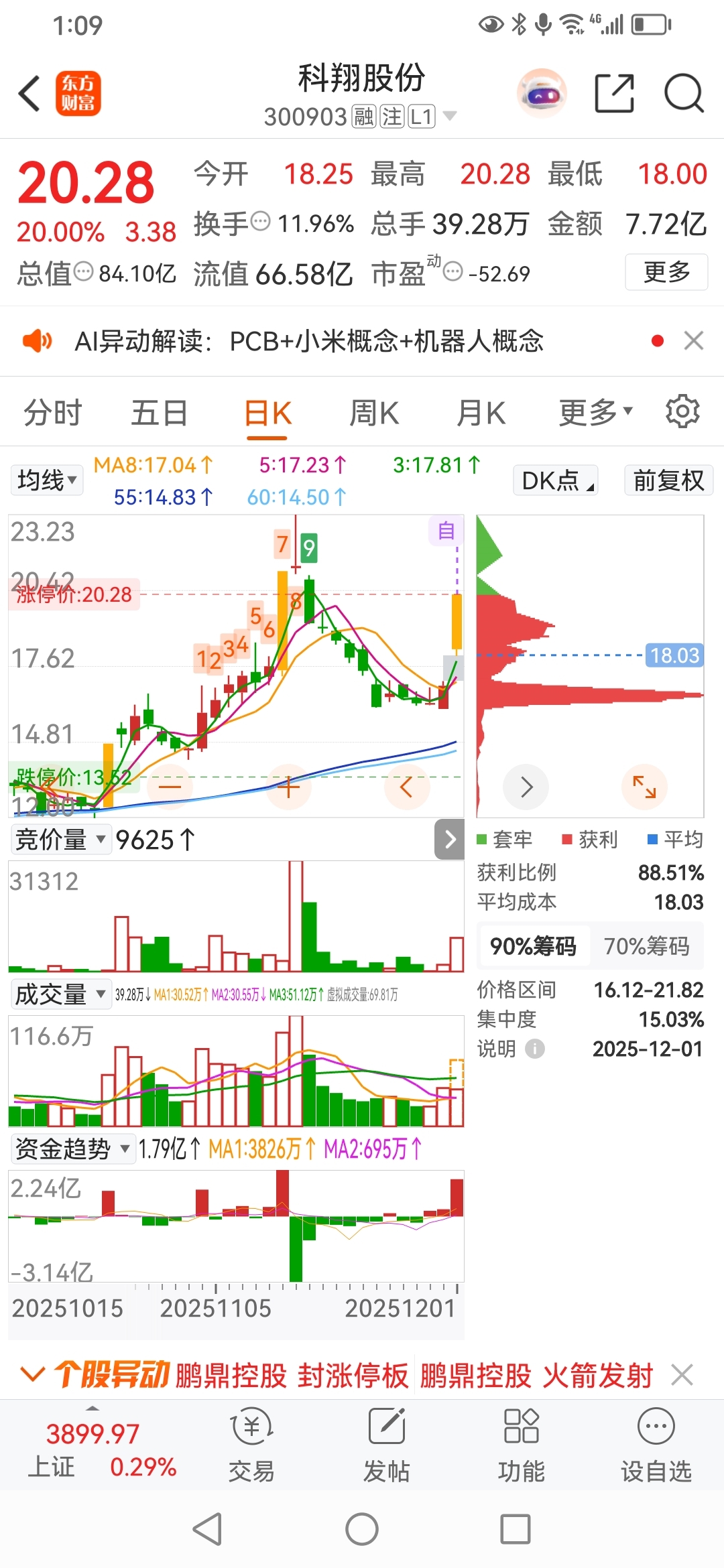The width and height of the screenshot is (724, 1568).
Task: Expand the 更多 chart period dropdown
Action: pos(595,413)
